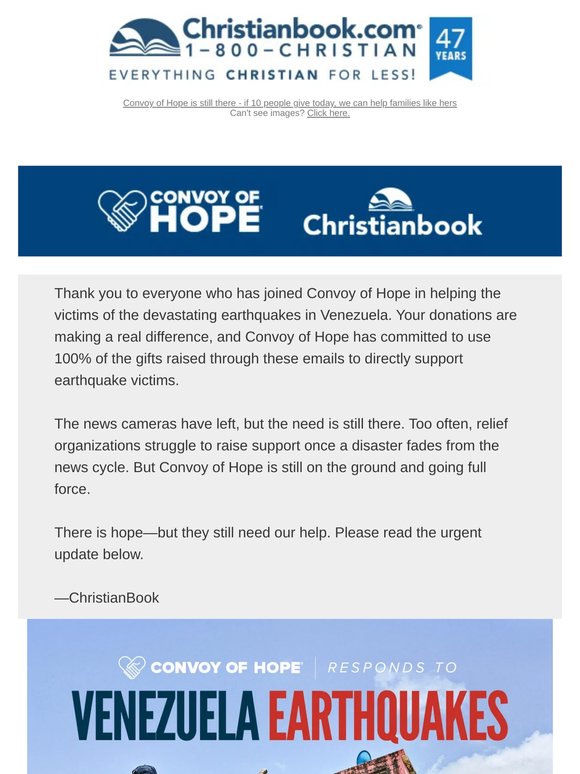Open the Venezuela Earthquakes response image

(x=290, y=696)
